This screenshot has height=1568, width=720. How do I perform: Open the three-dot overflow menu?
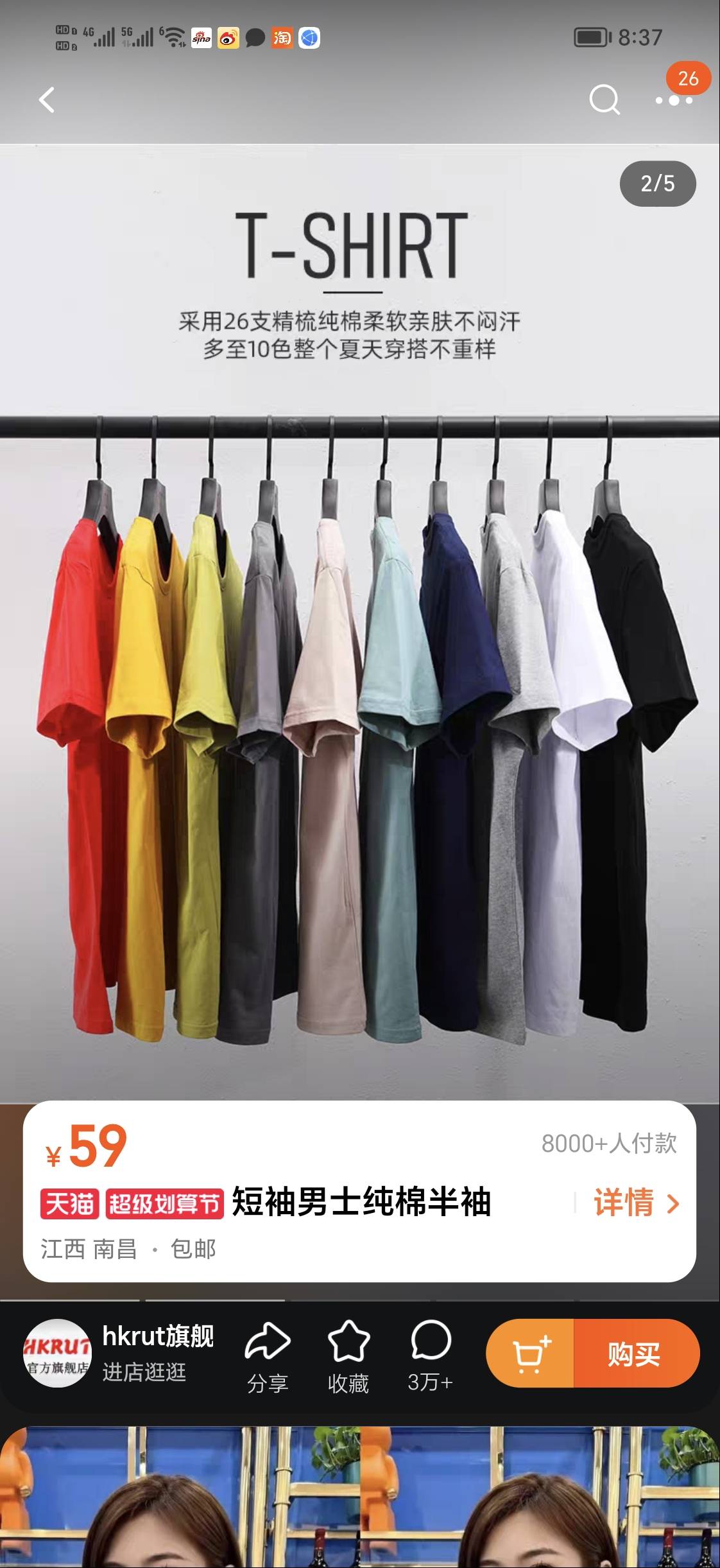tap(673, 100)
